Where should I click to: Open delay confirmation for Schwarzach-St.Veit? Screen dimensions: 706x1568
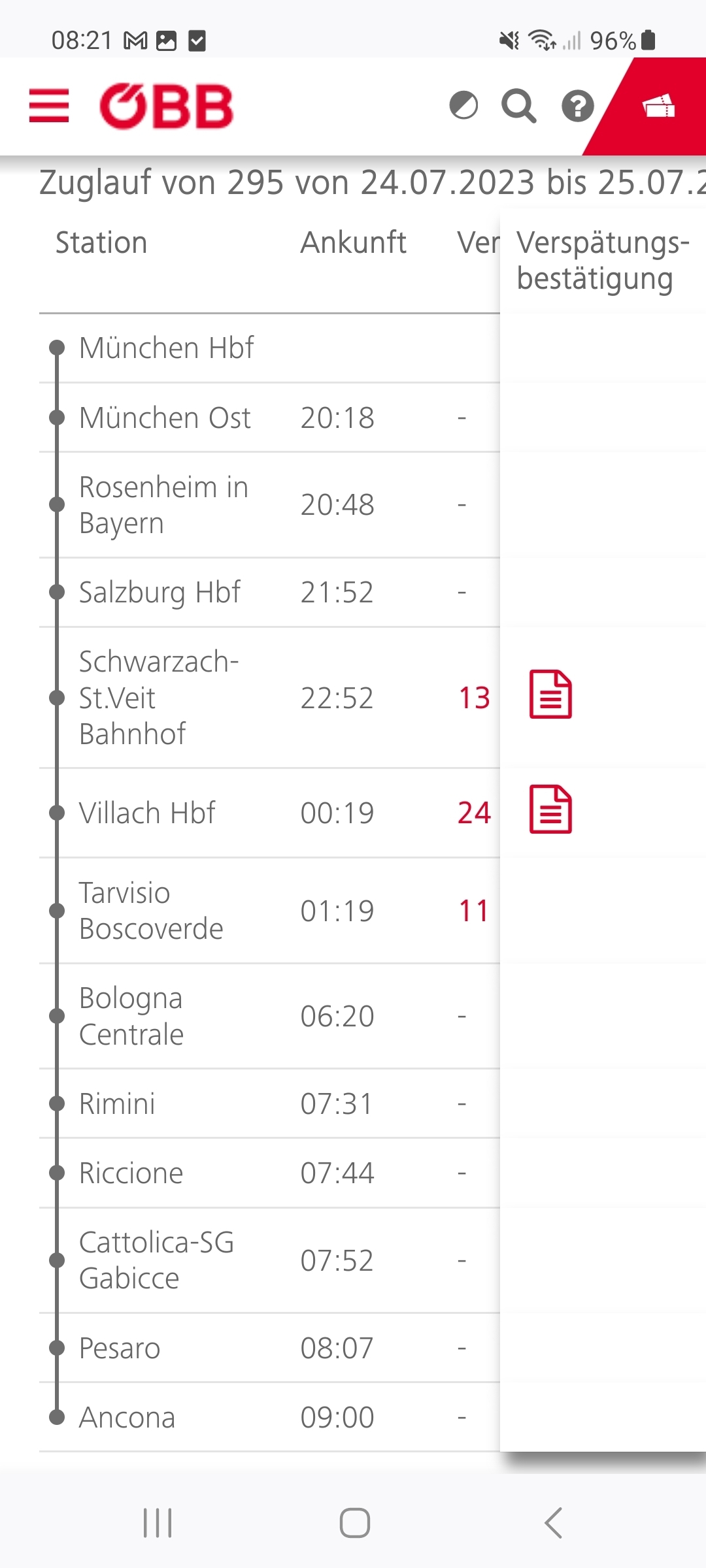(550, 694)
